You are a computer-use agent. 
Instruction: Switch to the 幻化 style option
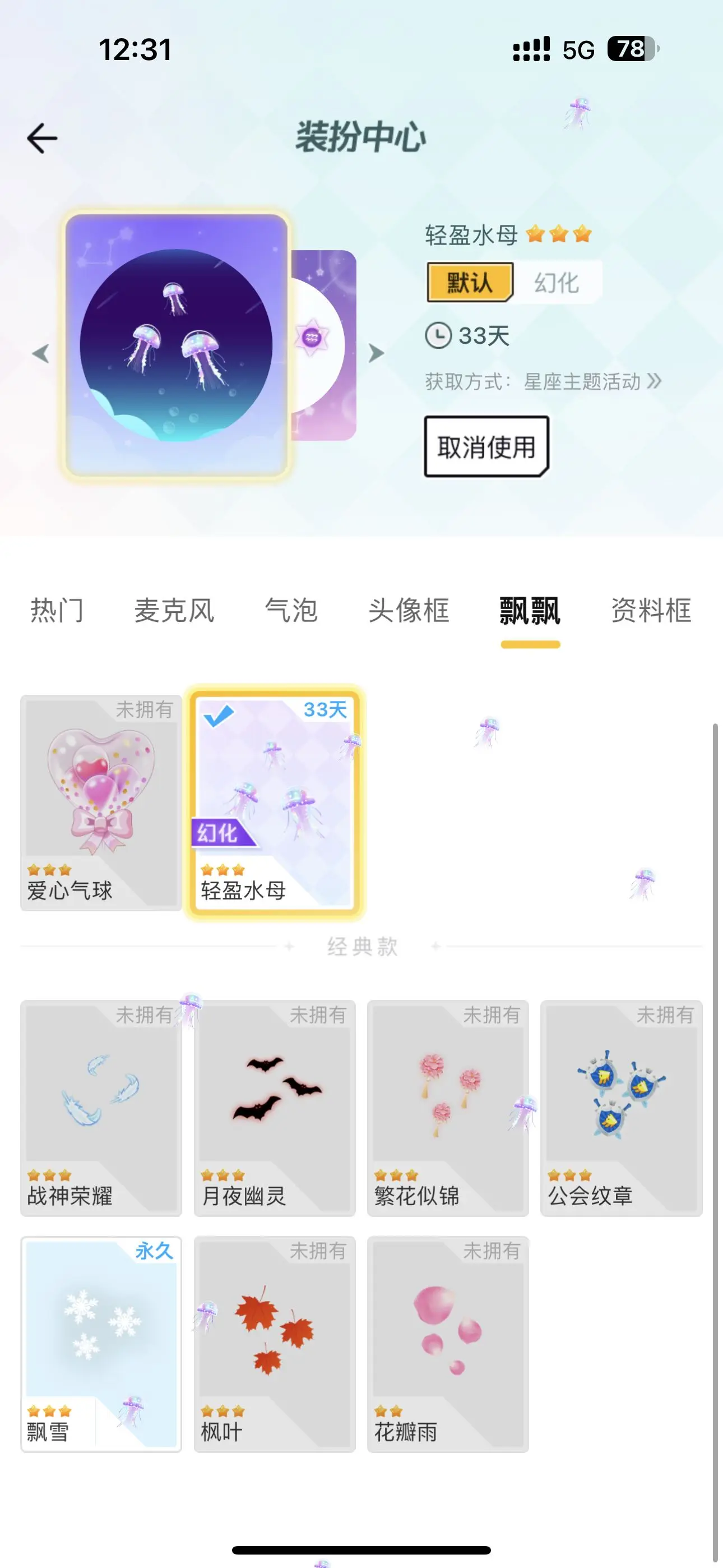click(557, 283)
